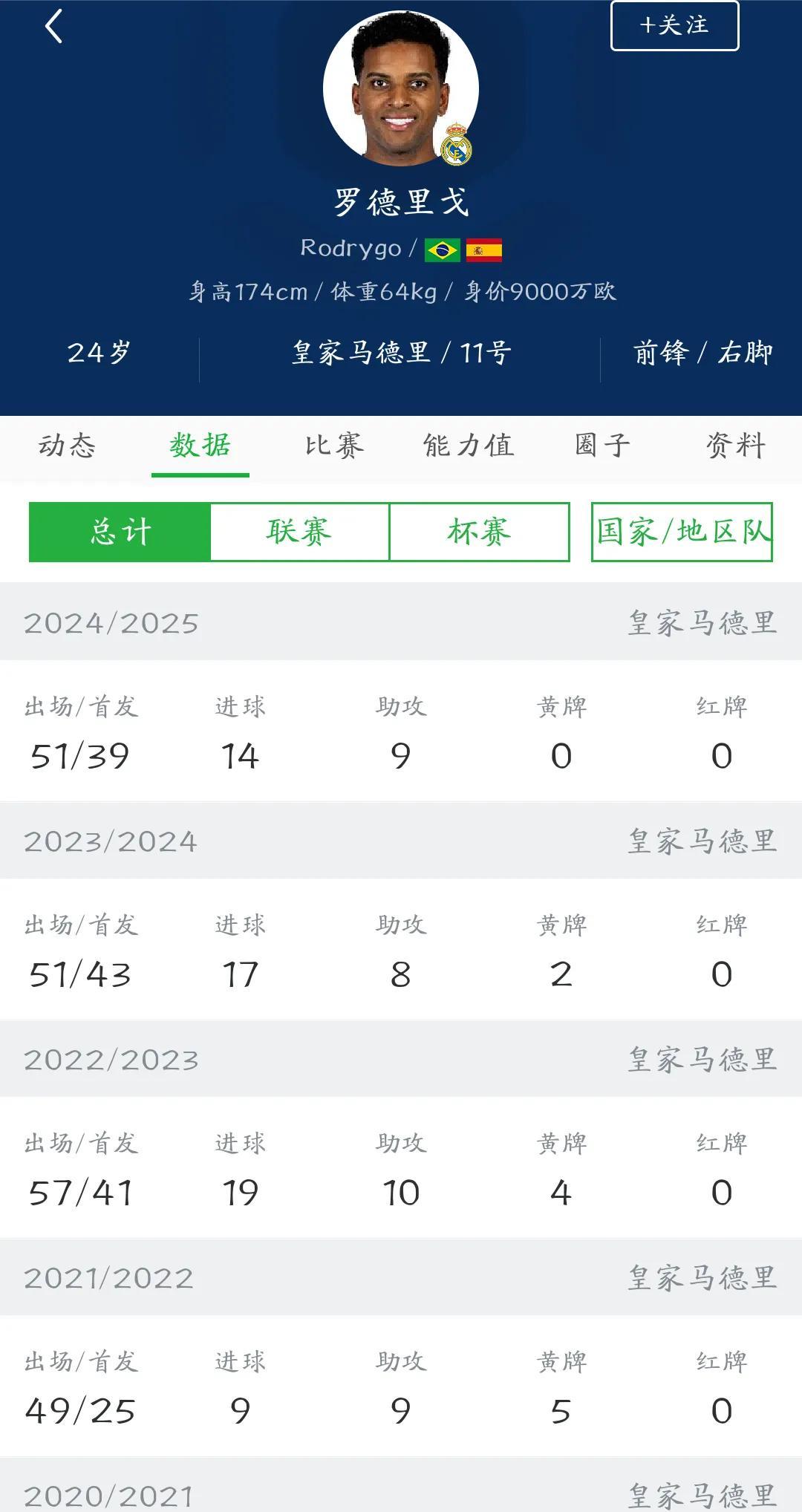Follow the player with the +关注 button
This screenshot has width=802, height=1512.
[674, 26]
